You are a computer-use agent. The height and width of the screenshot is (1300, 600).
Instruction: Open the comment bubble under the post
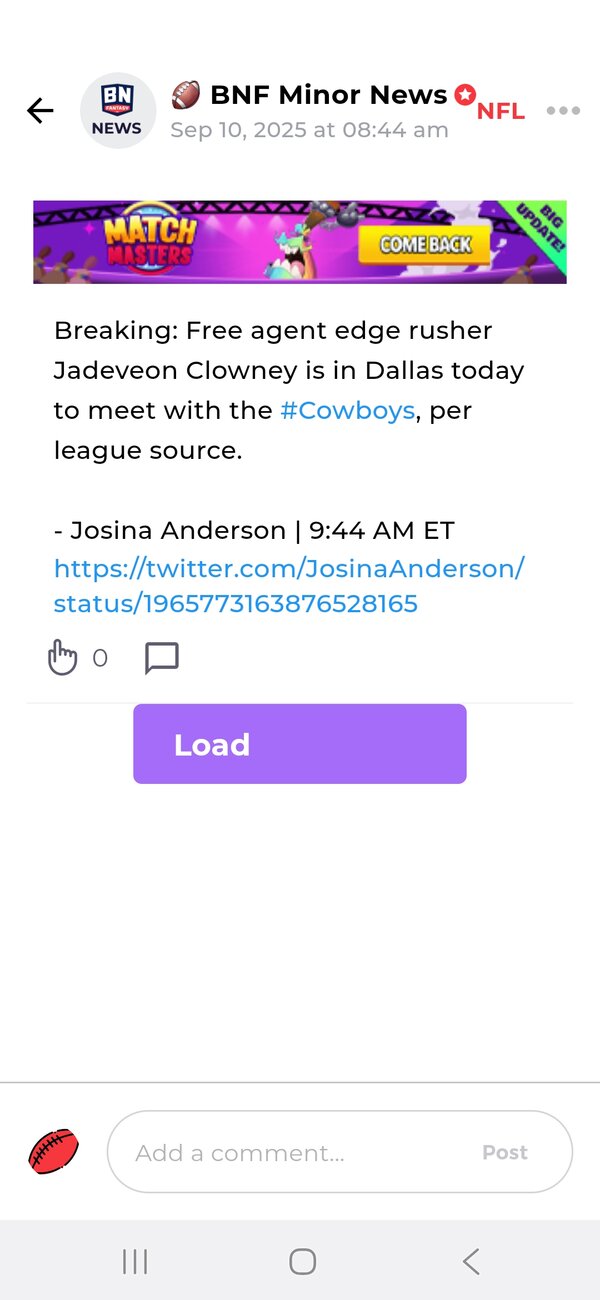coord(162,658)
